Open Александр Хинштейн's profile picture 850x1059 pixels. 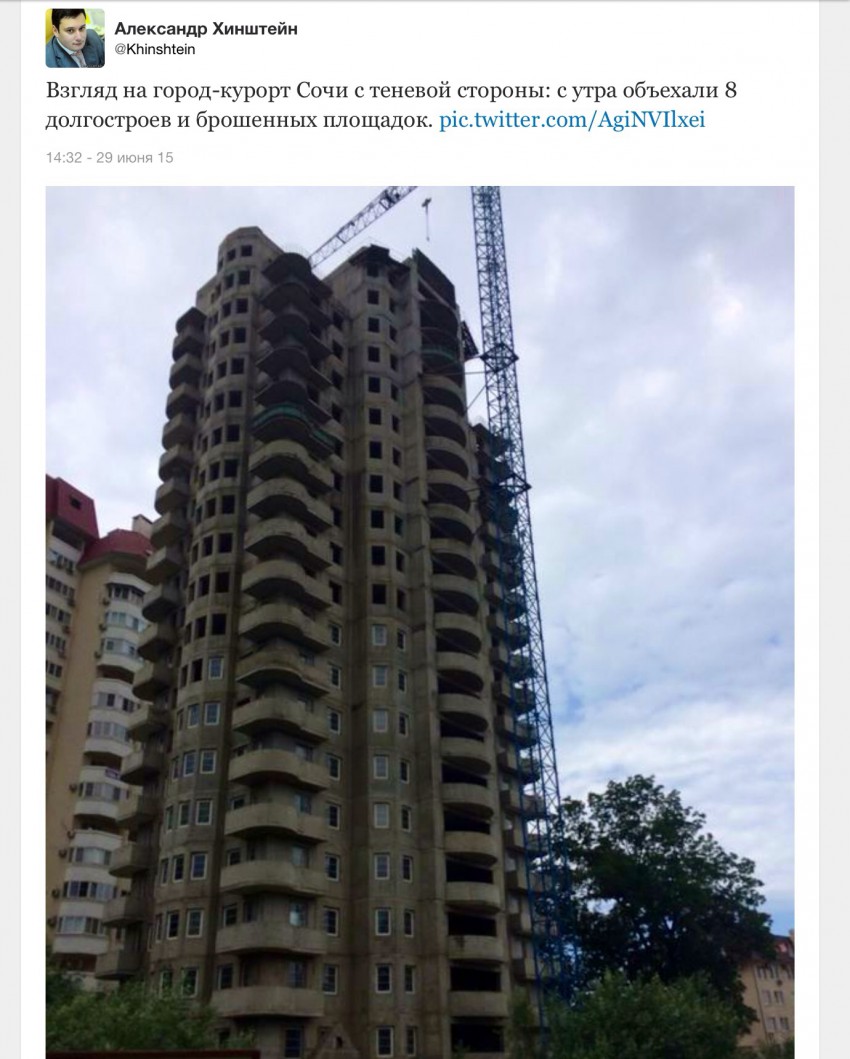point(75,37)
